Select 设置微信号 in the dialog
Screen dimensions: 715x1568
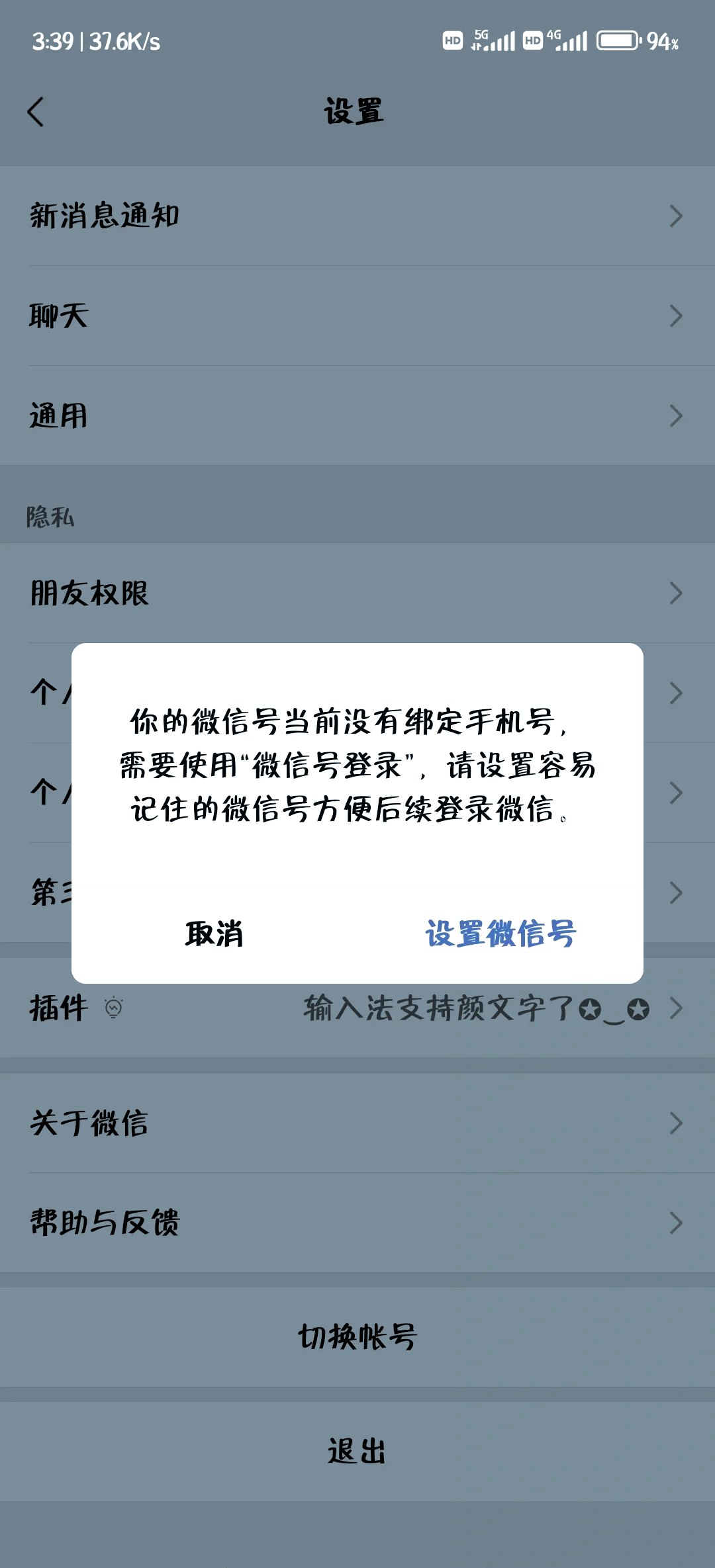tap(501, 934)
